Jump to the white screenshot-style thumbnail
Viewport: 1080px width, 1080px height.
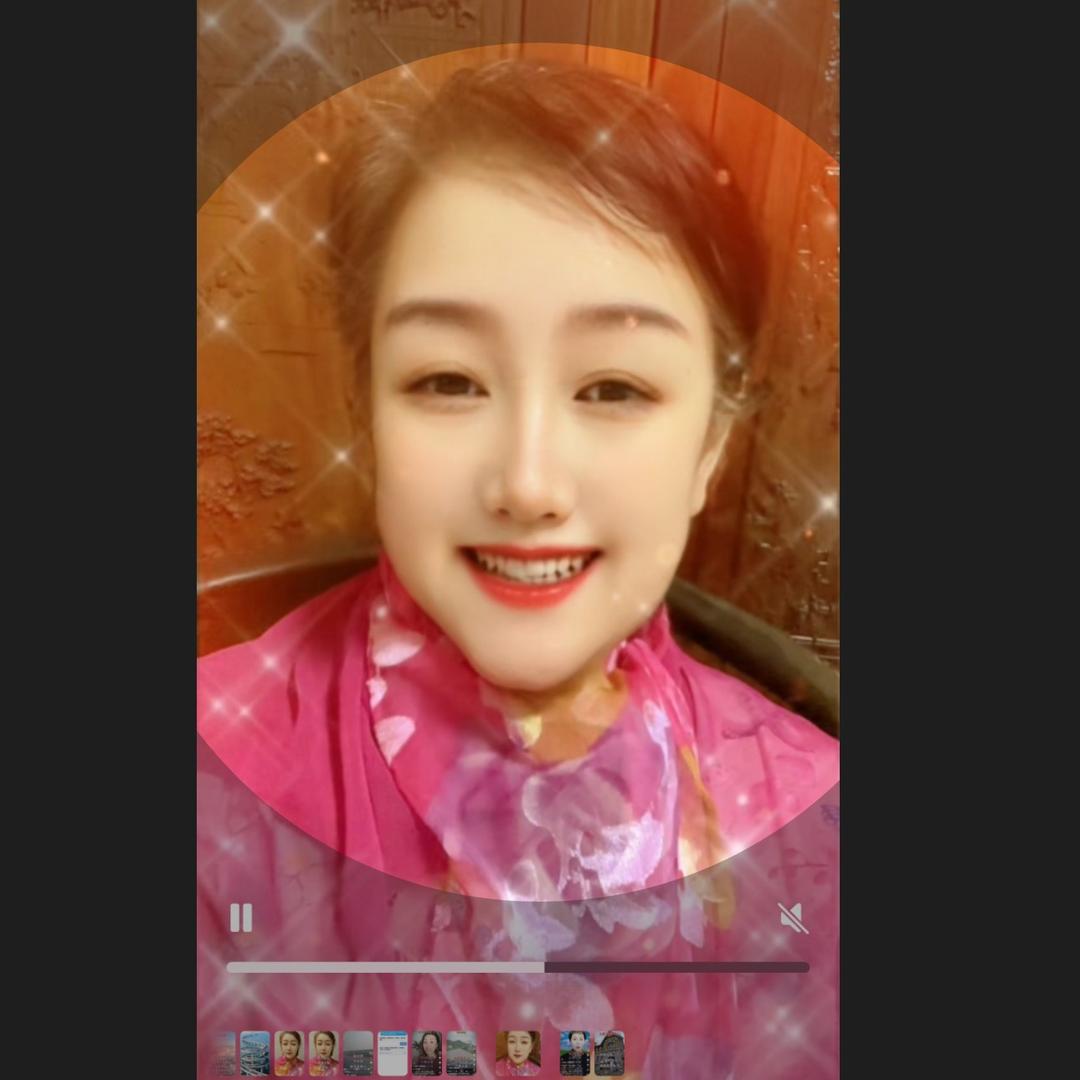392,1053
